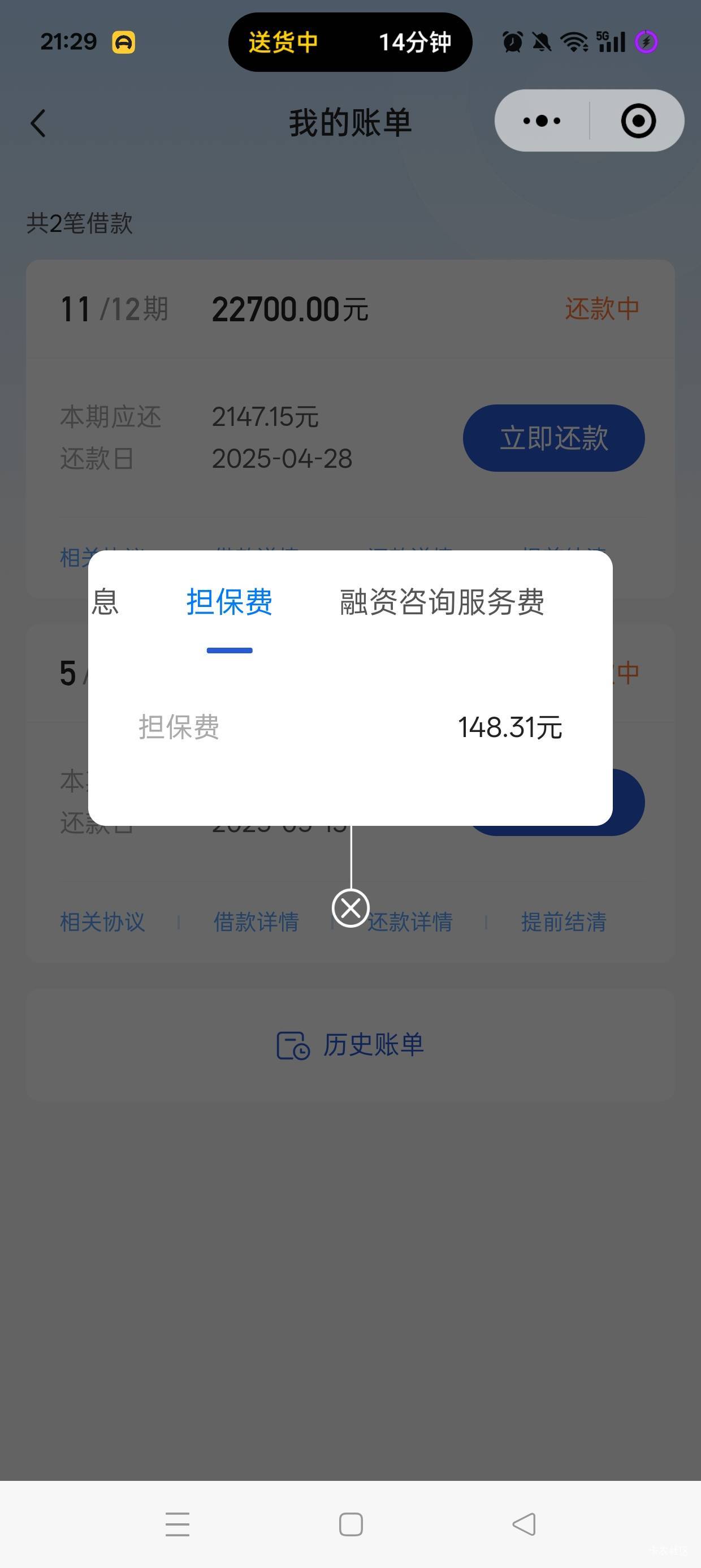Open 相关协议 under the second loan

(x=102, y=921)
